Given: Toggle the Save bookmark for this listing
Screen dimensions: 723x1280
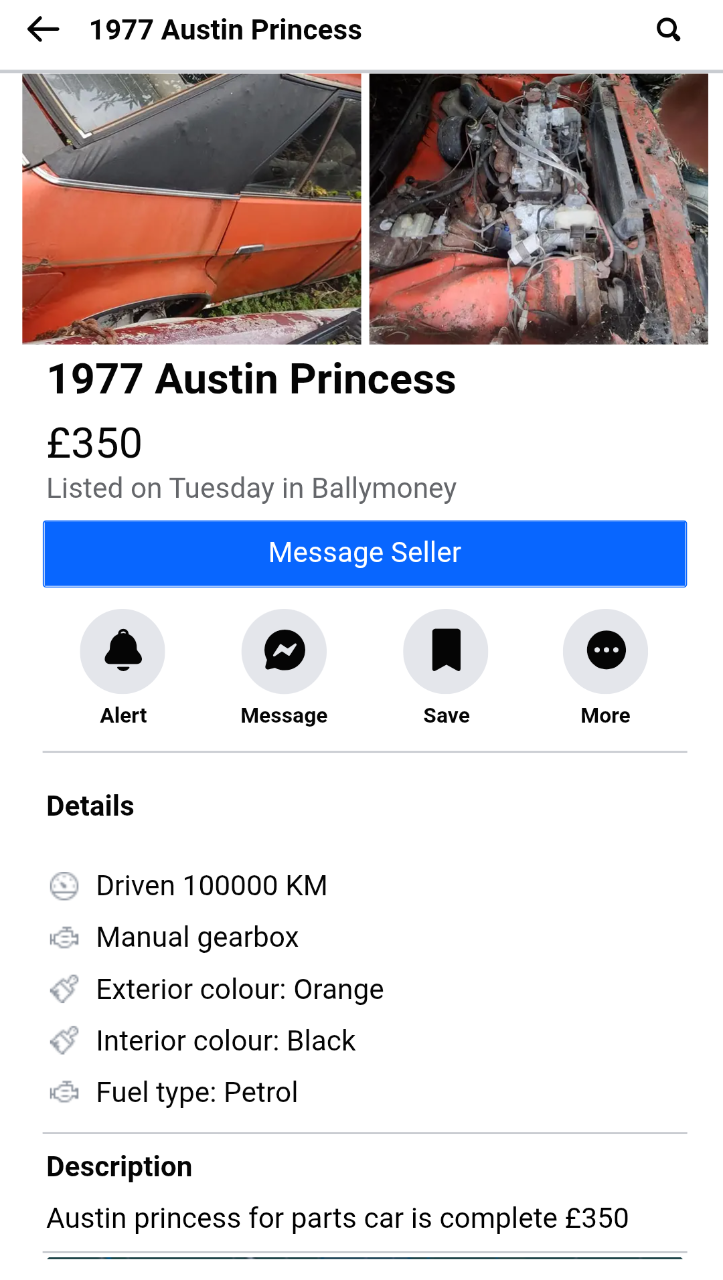Looking at the screenshot, I should (x=445, y=651).
